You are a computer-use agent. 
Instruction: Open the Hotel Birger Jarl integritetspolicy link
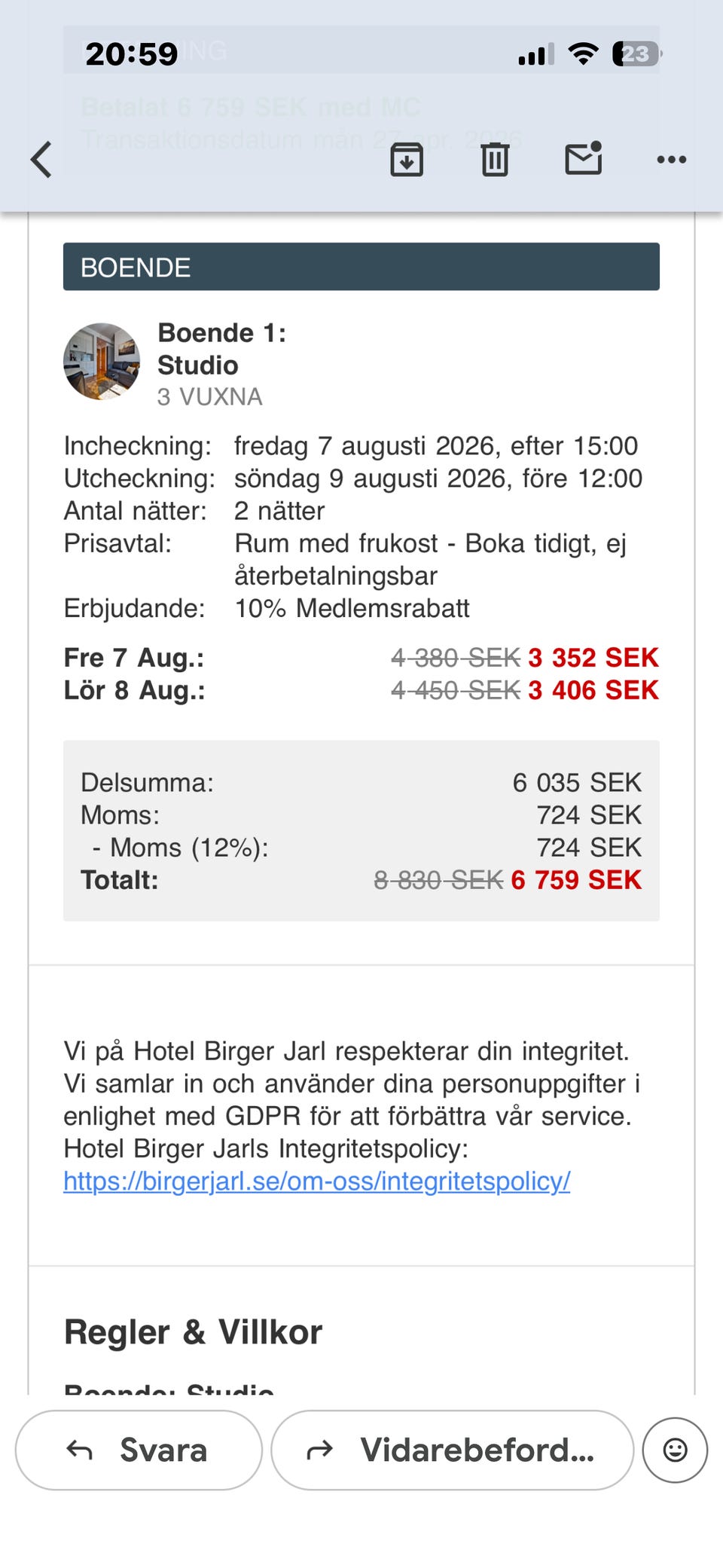point(317,1181)
